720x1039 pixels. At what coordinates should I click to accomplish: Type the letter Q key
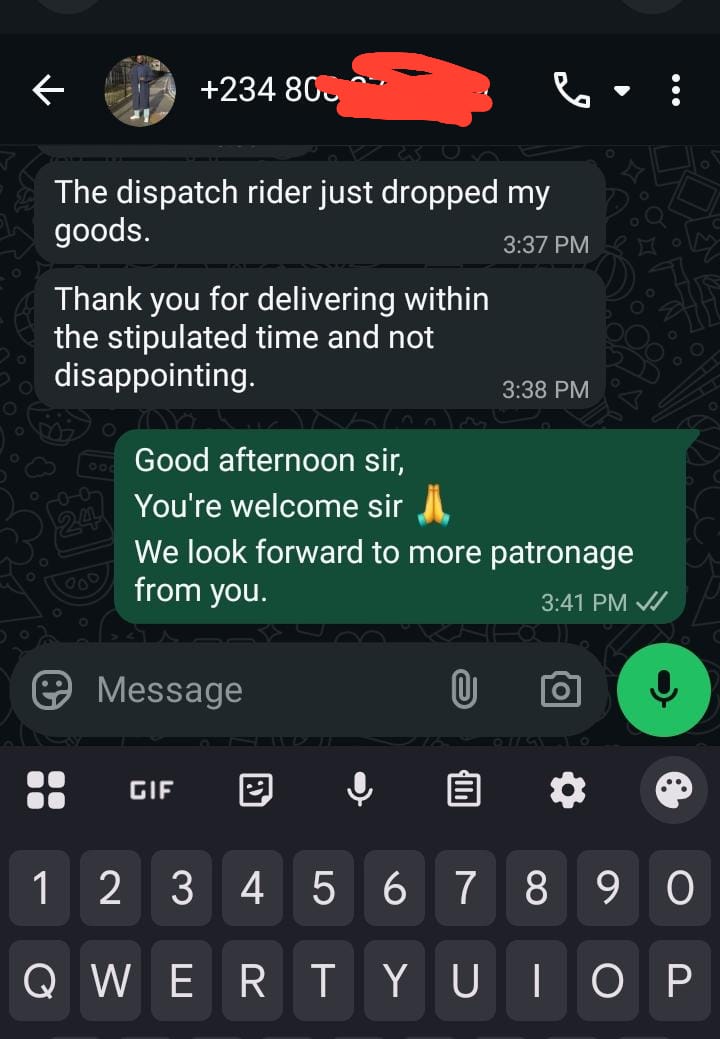coord(40,981)
